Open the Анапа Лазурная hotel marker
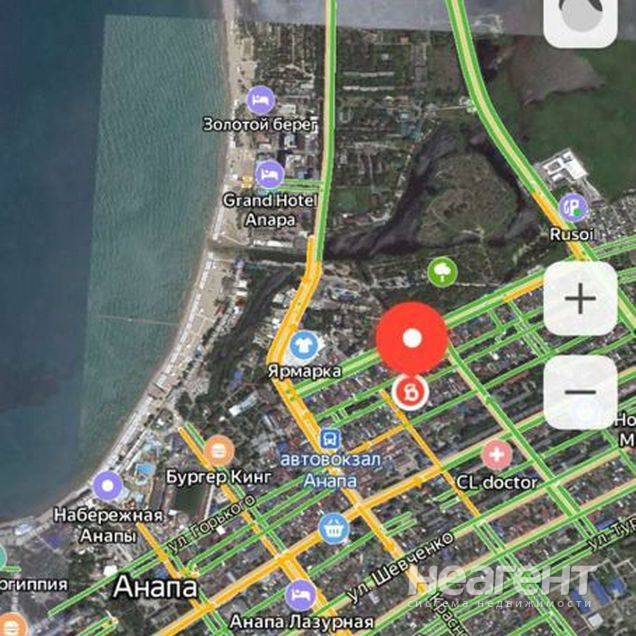The height and width of the screenshot is (636, 636). (x=300, y=595)
